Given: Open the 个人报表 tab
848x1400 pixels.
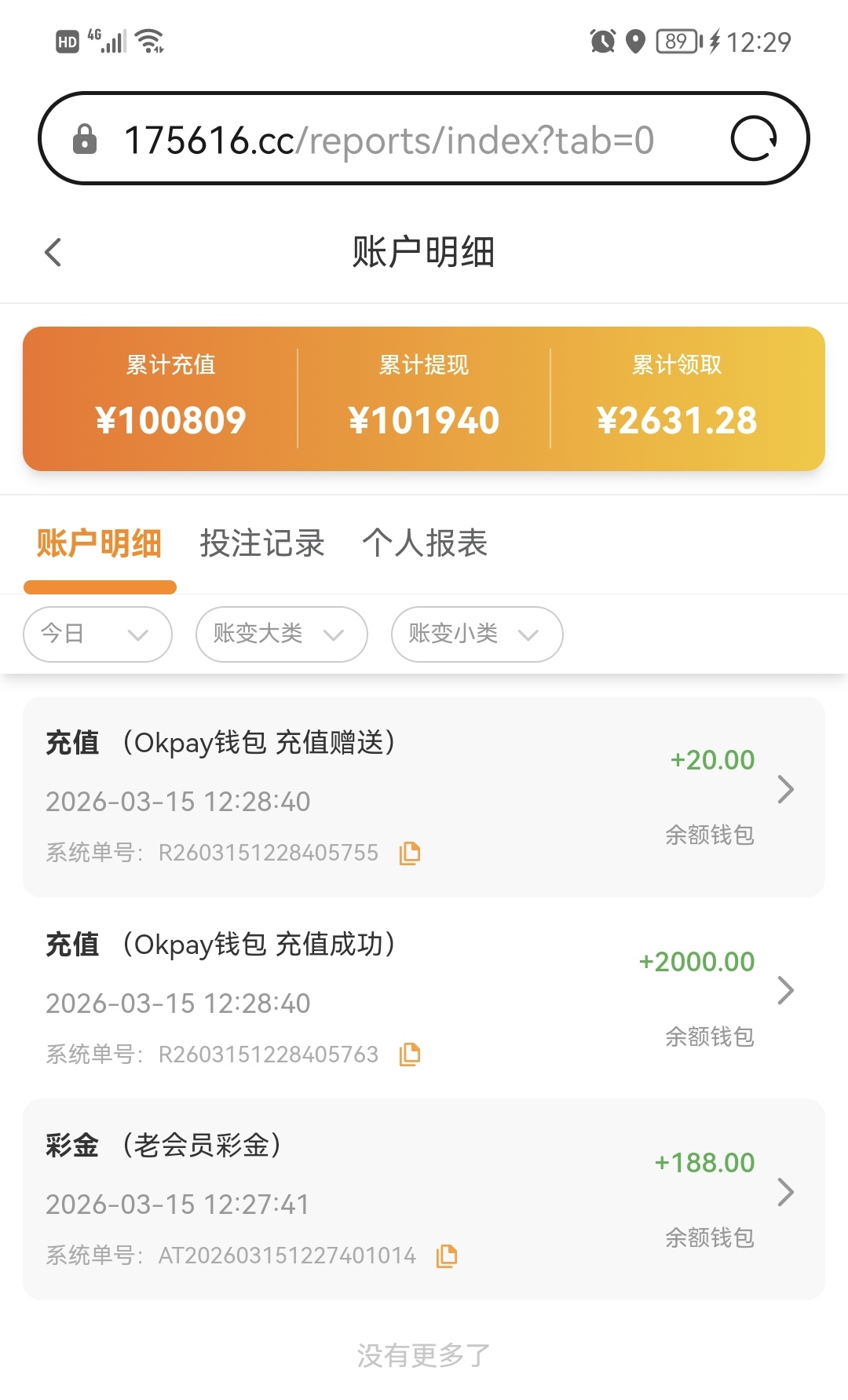Looking at the screenshot, I should tap(425, 543).
